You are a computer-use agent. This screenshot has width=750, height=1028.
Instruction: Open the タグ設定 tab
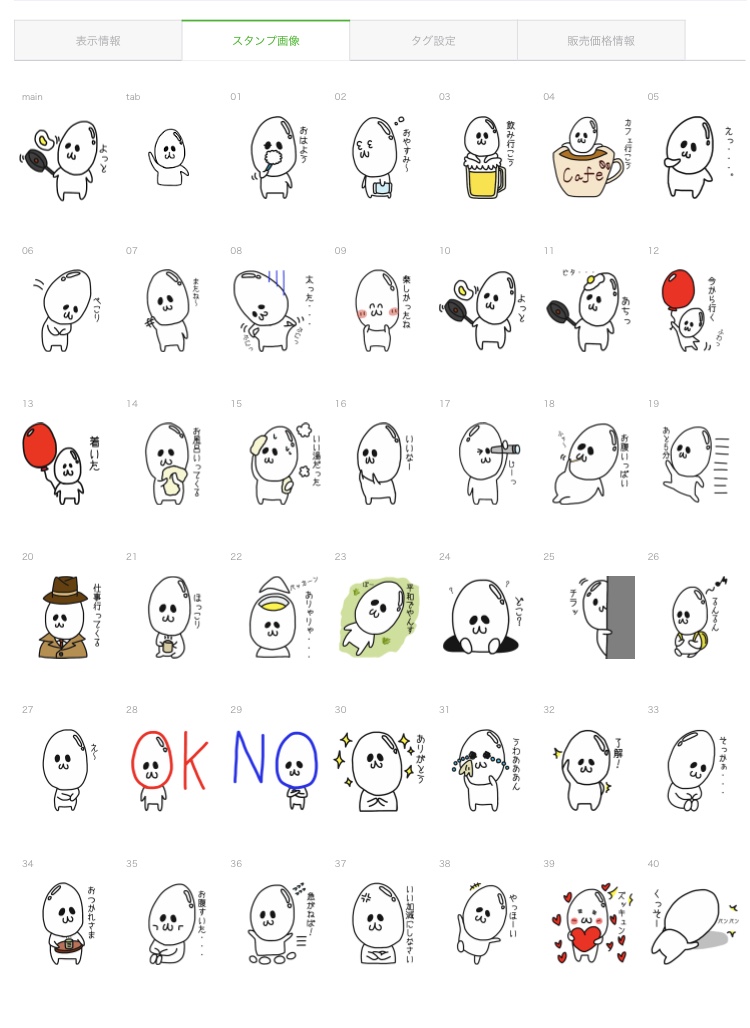[x=433, y=41]
